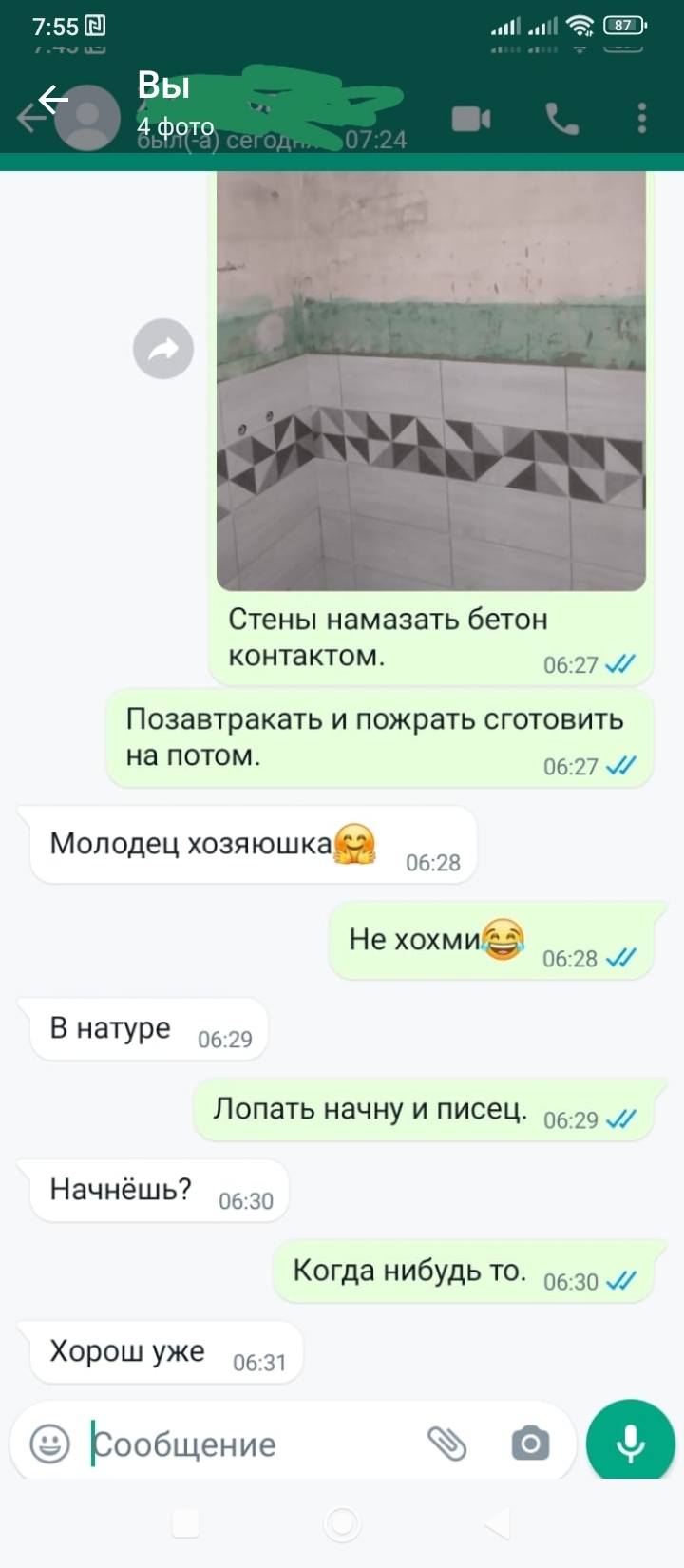This screenshot has width=684, height=1568.
Task: Start a voice call
Action: [561, 119]
